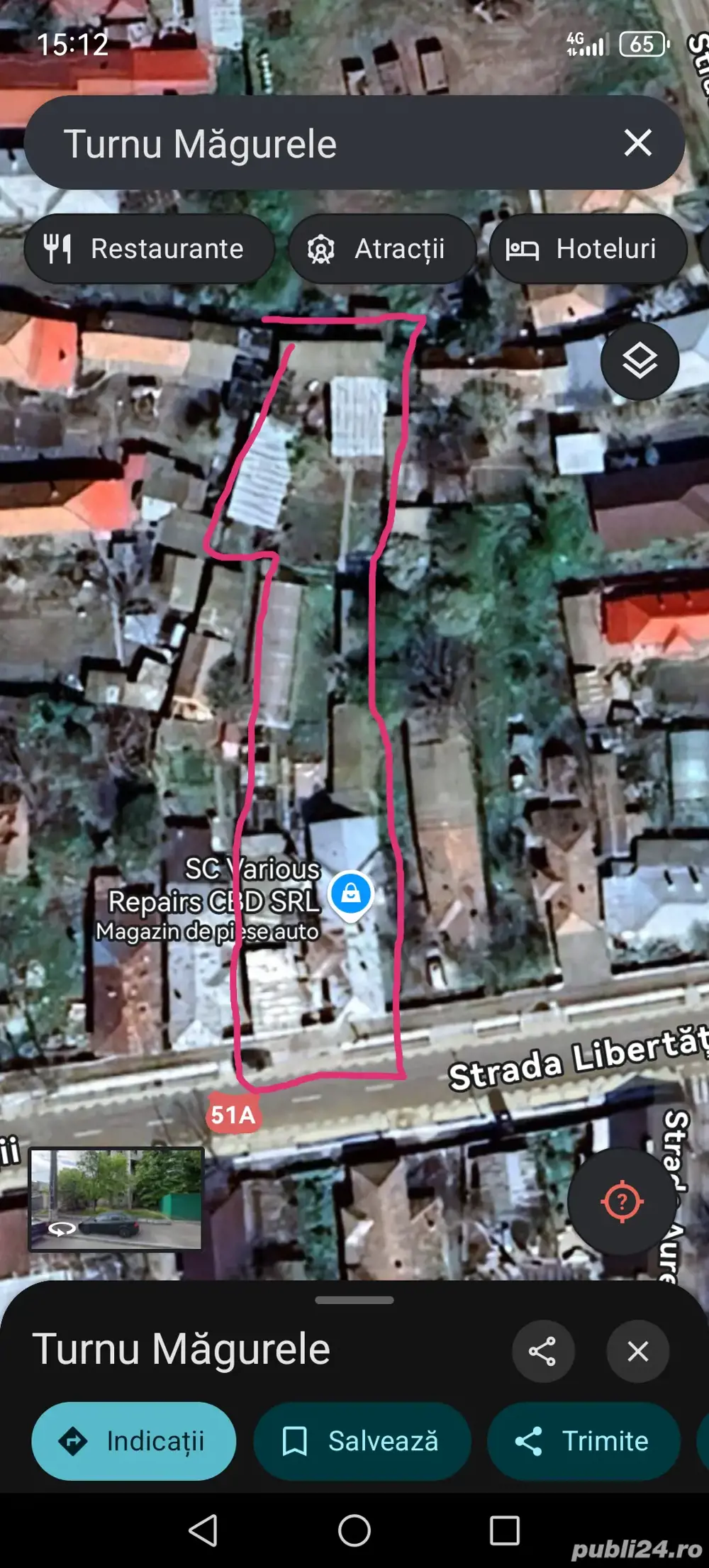Open the Street View thumbnail

[x=116, y=1199]
